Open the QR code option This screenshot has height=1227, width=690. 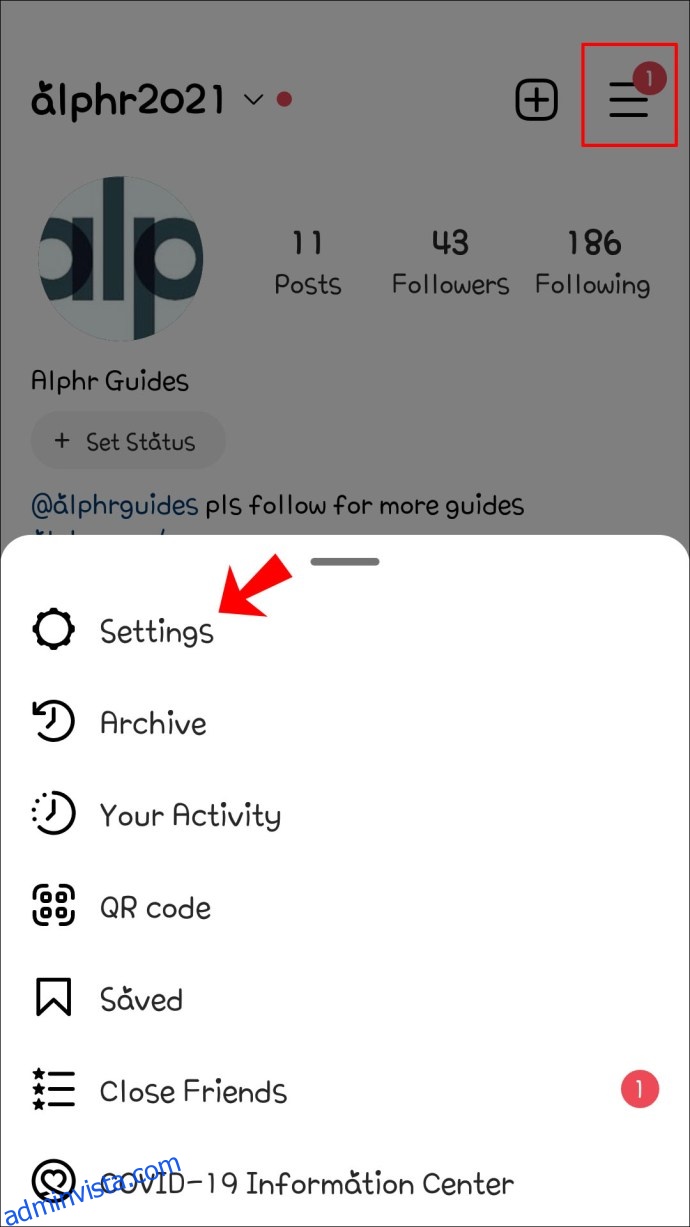[x=345, y=907]
